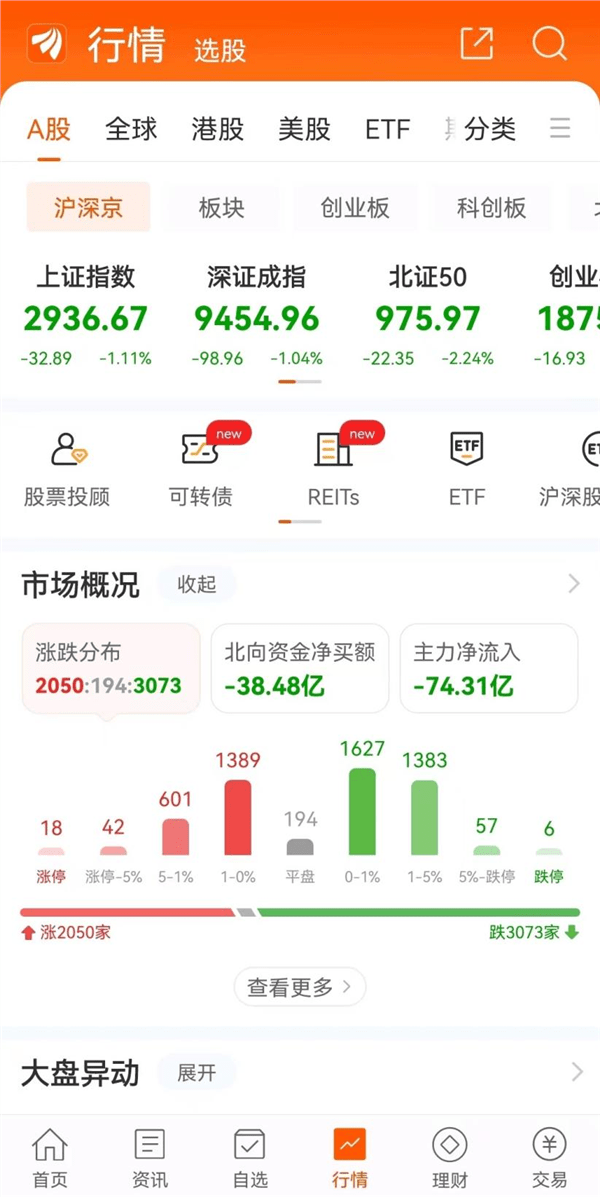Viewport: 600px width, 1197px height.
Task: Open 北证50 index details
Action: click(427, 315)
